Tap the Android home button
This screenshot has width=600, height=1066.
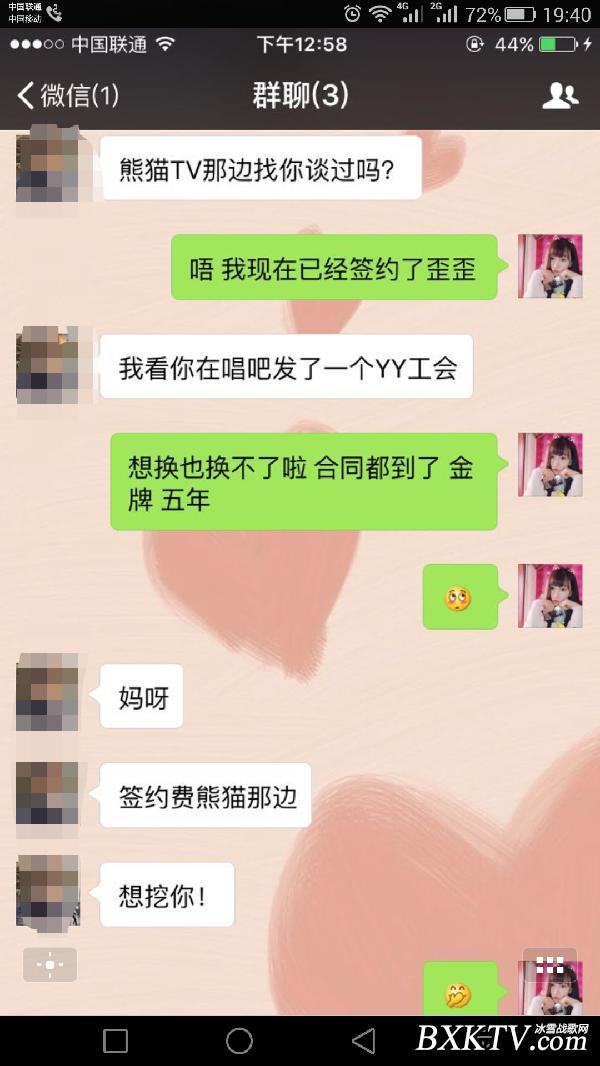click(x=239, y=1041)
